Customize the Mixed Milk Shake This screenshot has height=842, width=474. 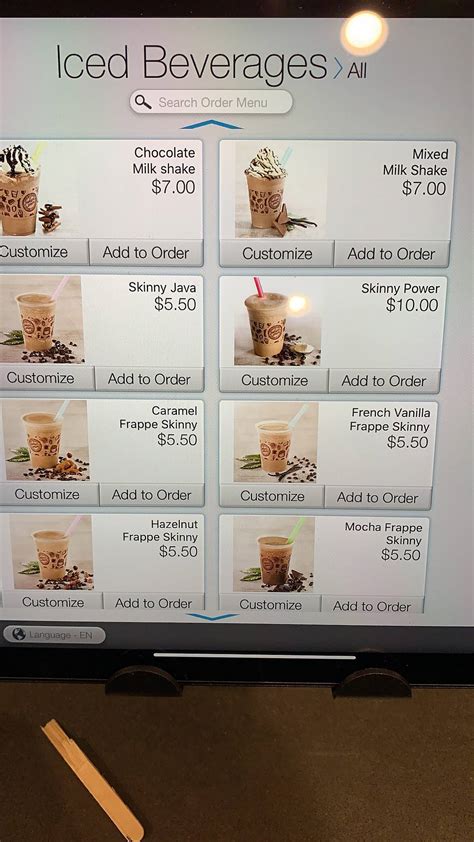[277, 253]
